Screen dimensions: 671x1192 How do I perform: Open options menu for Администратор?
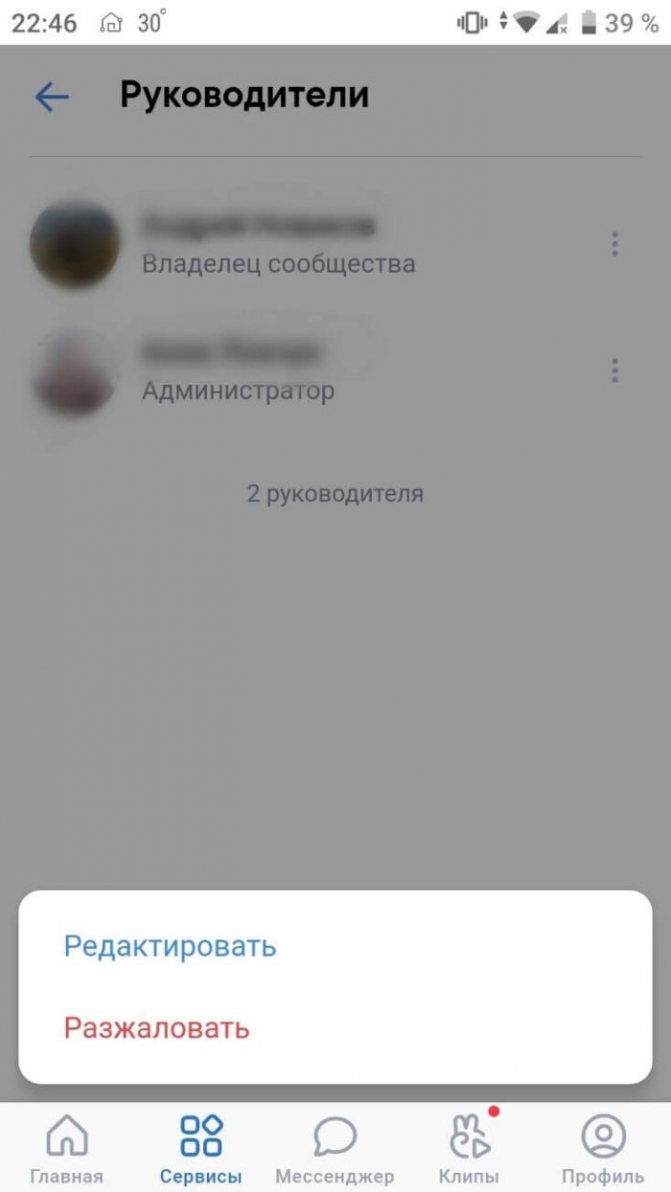[615, 371]
